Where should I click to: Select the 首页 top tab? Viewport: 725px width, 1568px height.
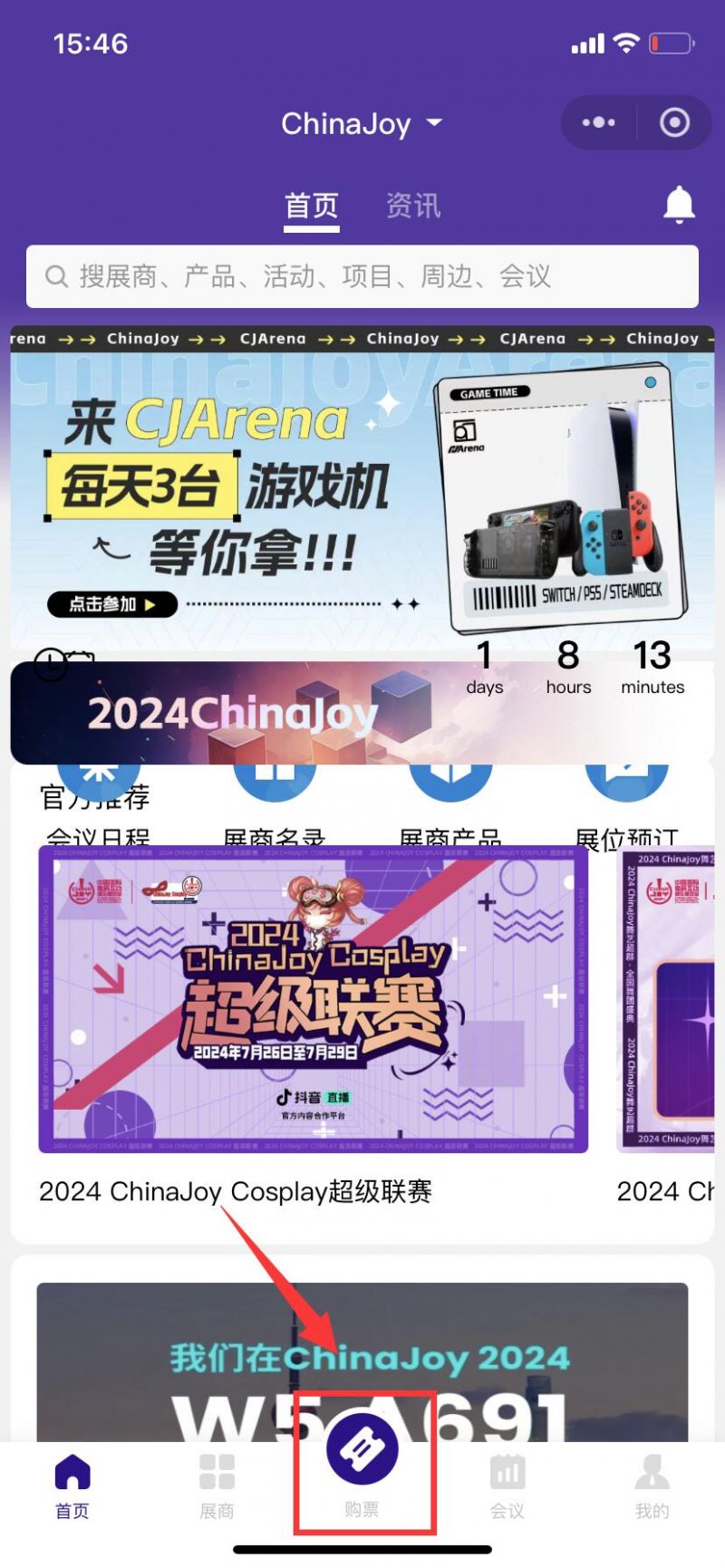point(311,206)
